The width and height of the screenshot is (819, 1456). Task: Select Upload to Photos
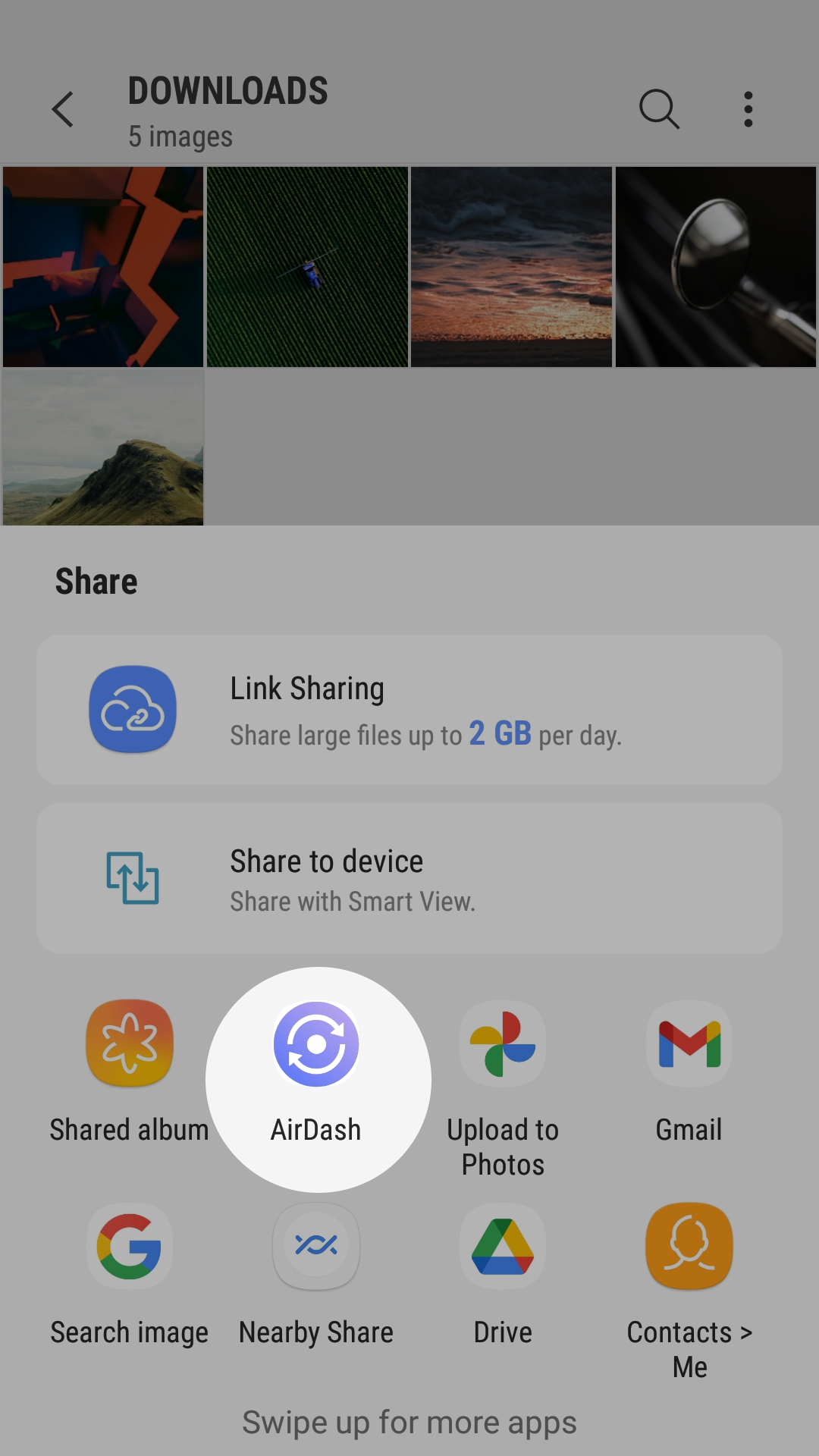[x=503, y=1084]
